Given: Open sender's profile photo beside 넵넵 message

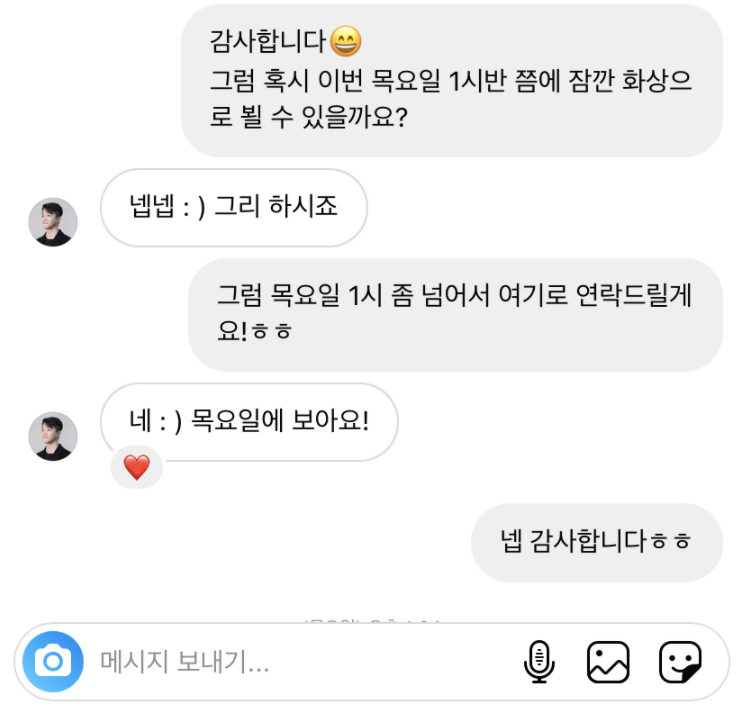Looking at the screenshot, I should 53,222.
